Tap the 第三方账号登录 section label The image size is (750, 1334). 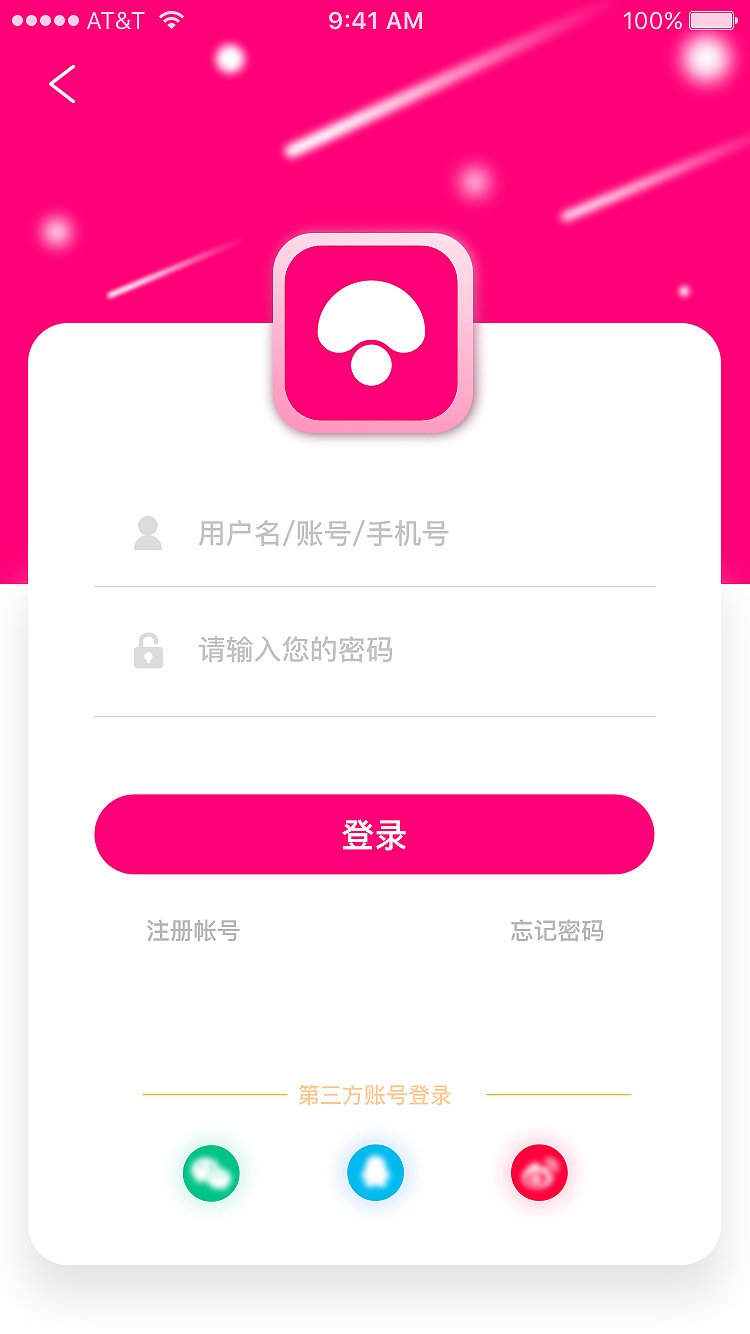point(374,1095)
